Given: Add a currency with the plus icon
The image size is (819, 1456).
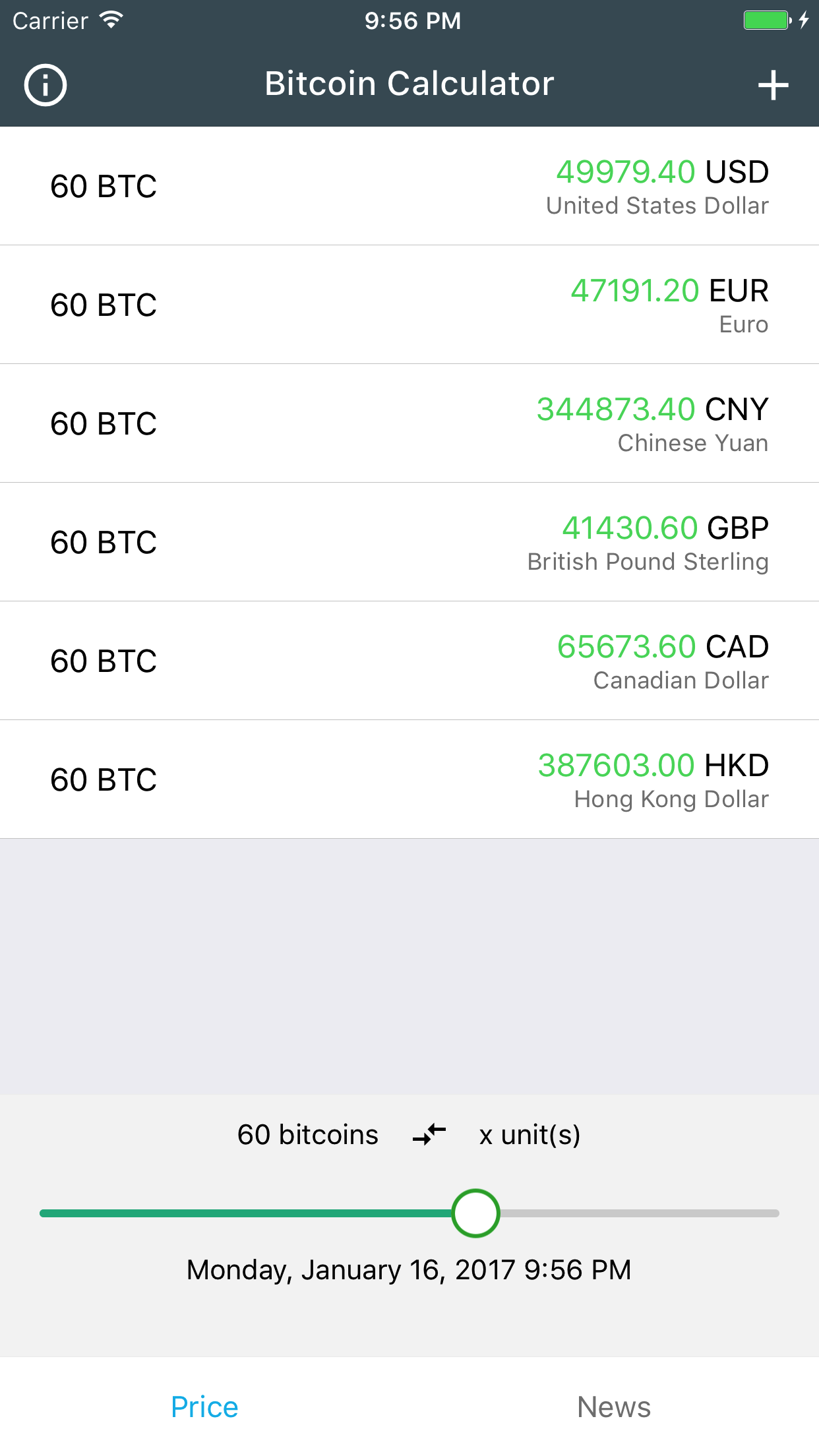Looking at the screenshot, I should pyautogui.click(x=773, y=86).
